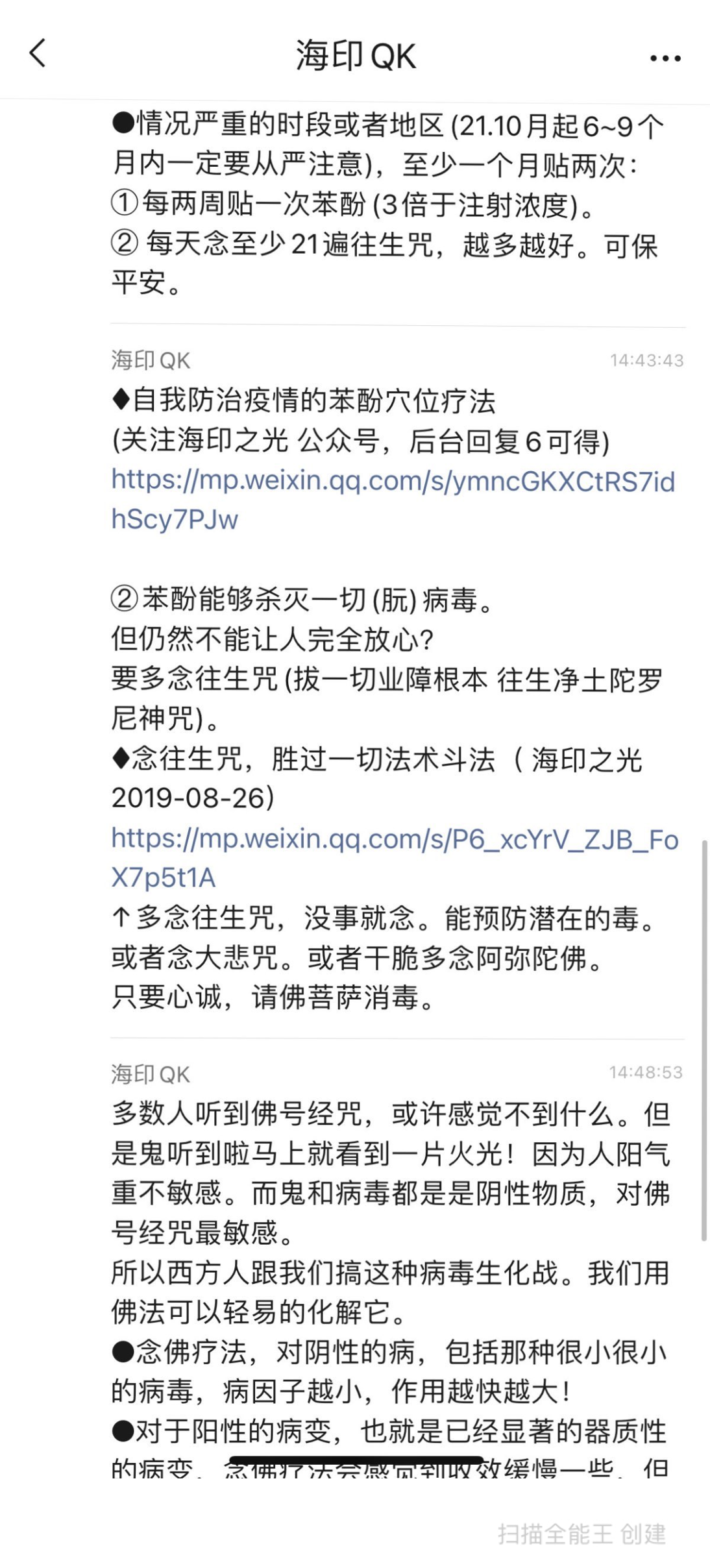Go back using the top-left arrow
This screenshot has height=1568, width=710.
[38, 53]
